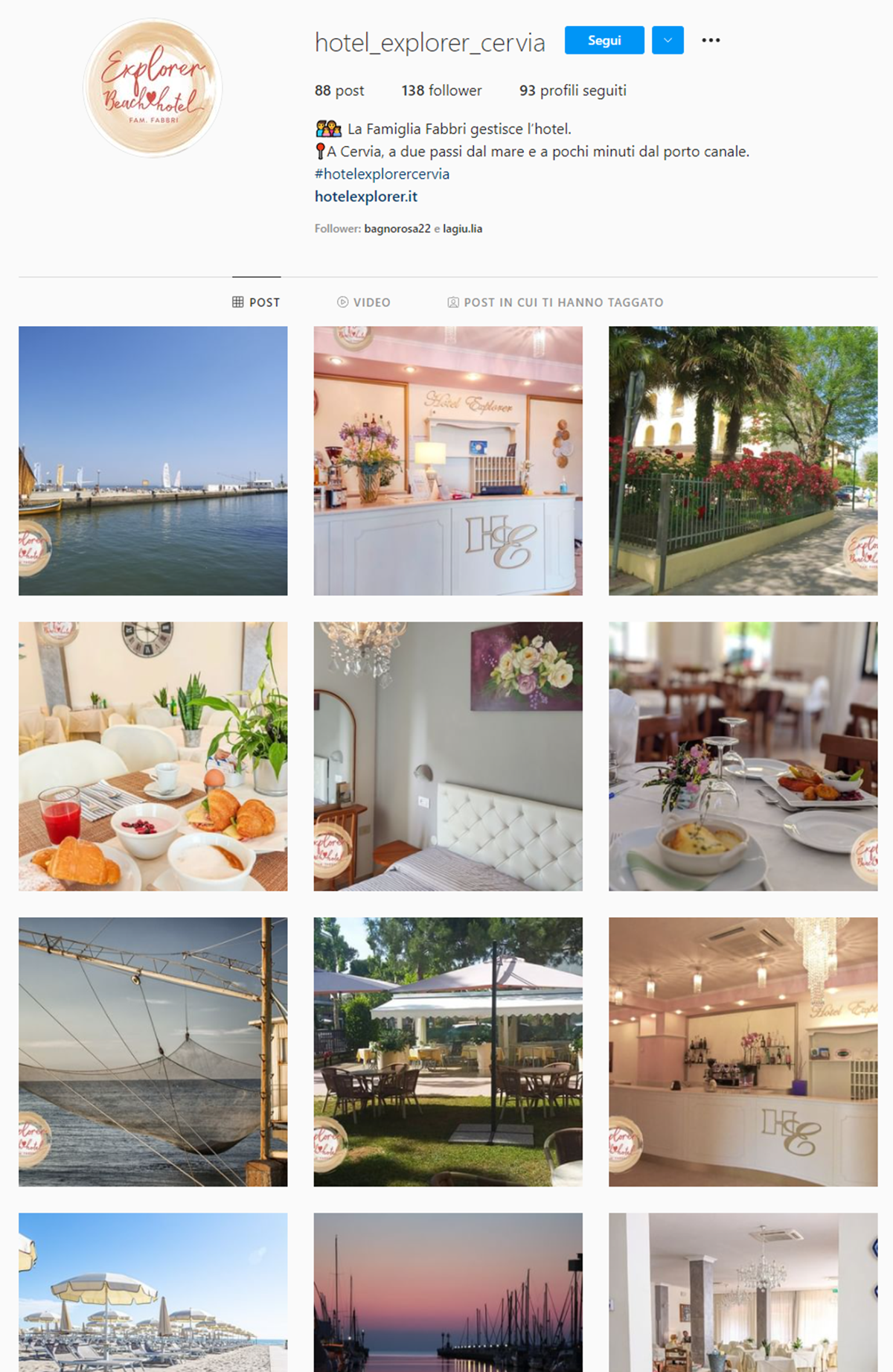This screenshot has width=893, height=1372.
Task: Select the Post grid tab
Action: (256, 302)
